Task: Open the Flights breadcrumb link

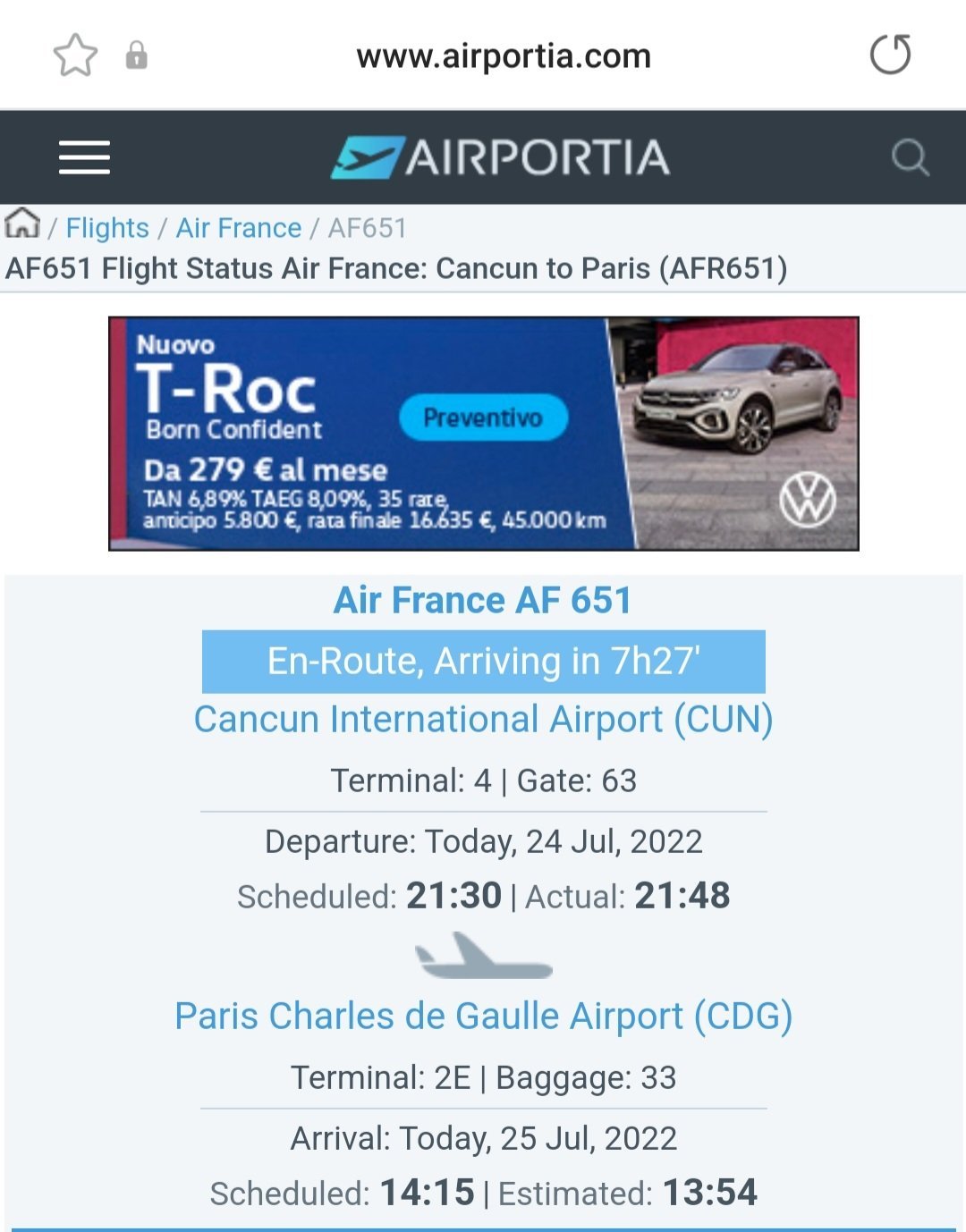Action: [107, 228]
